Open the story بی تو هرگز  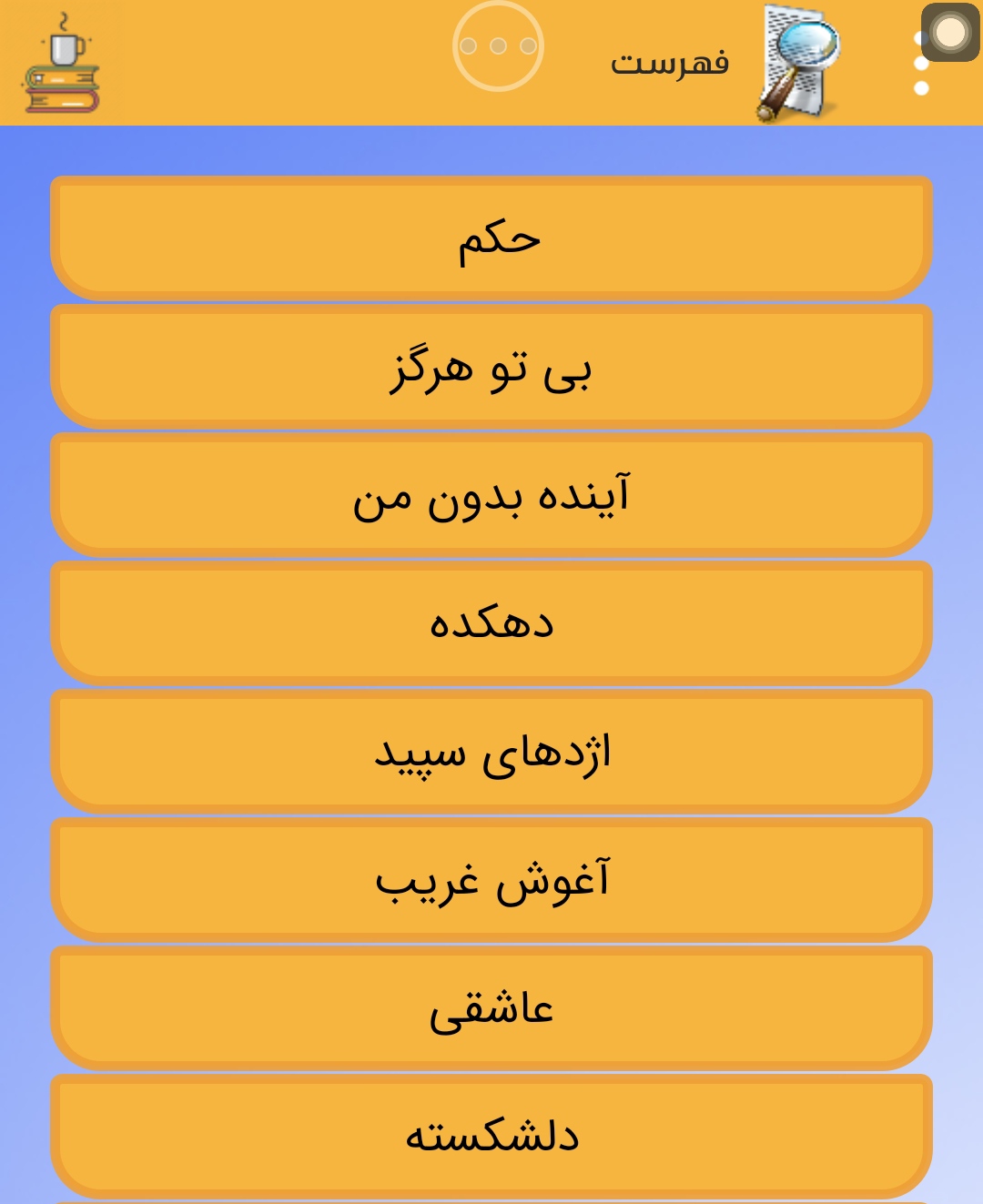491,367
